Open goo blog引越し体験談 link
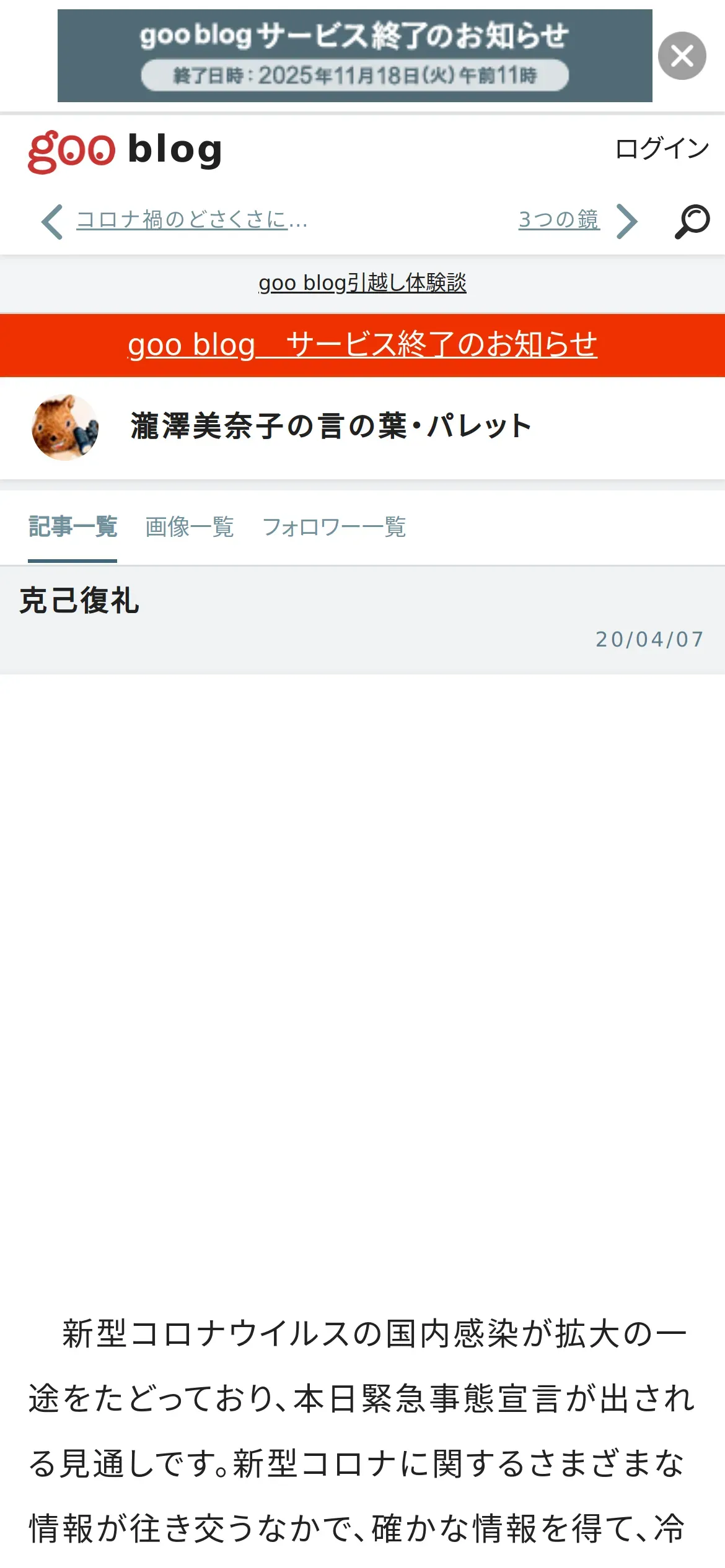This screenshot has height=1568, width=725. tap(362, 283)
